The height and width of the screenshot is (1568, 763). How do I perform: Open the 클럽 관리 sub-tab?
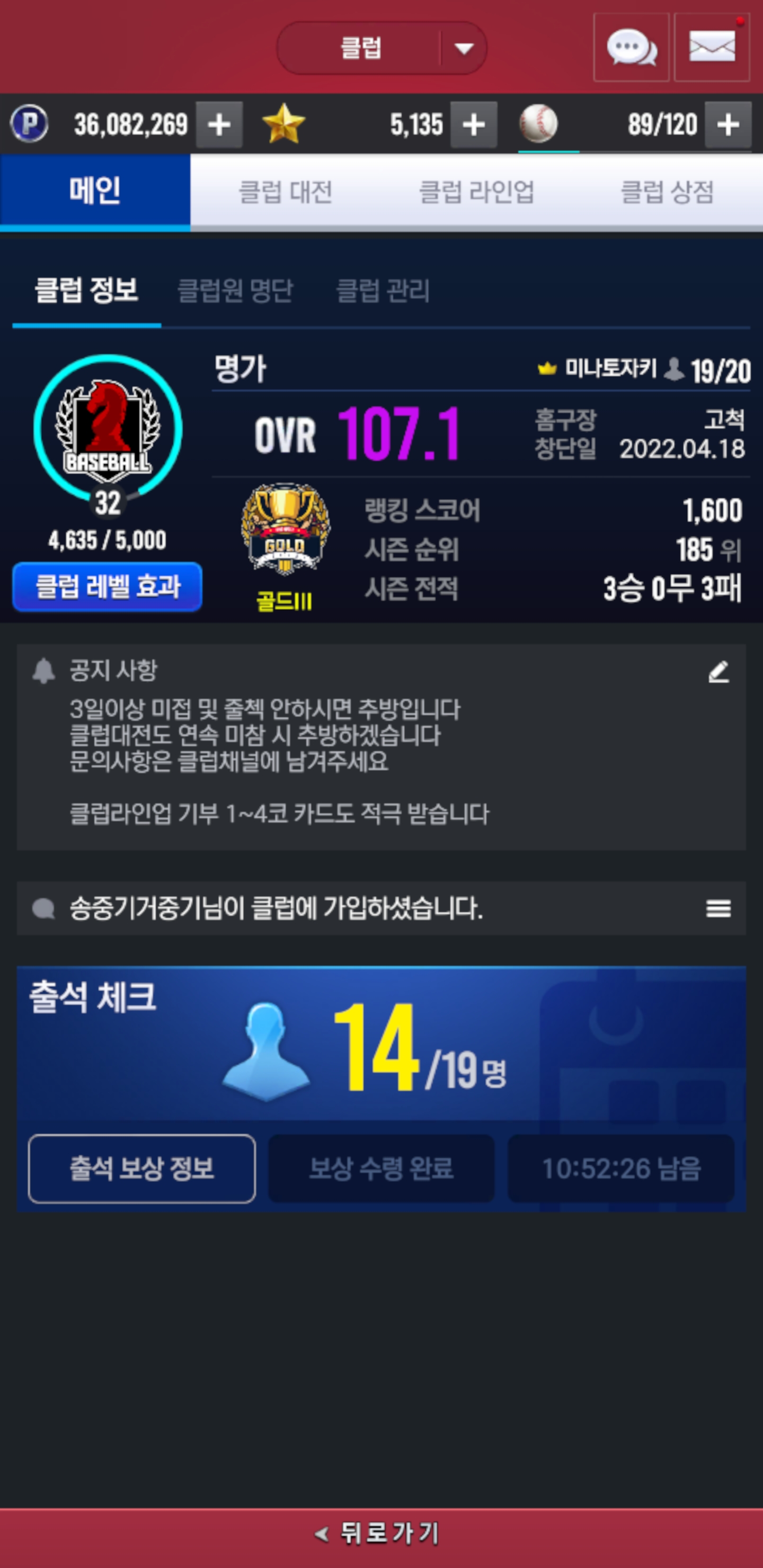pos(383,290)
